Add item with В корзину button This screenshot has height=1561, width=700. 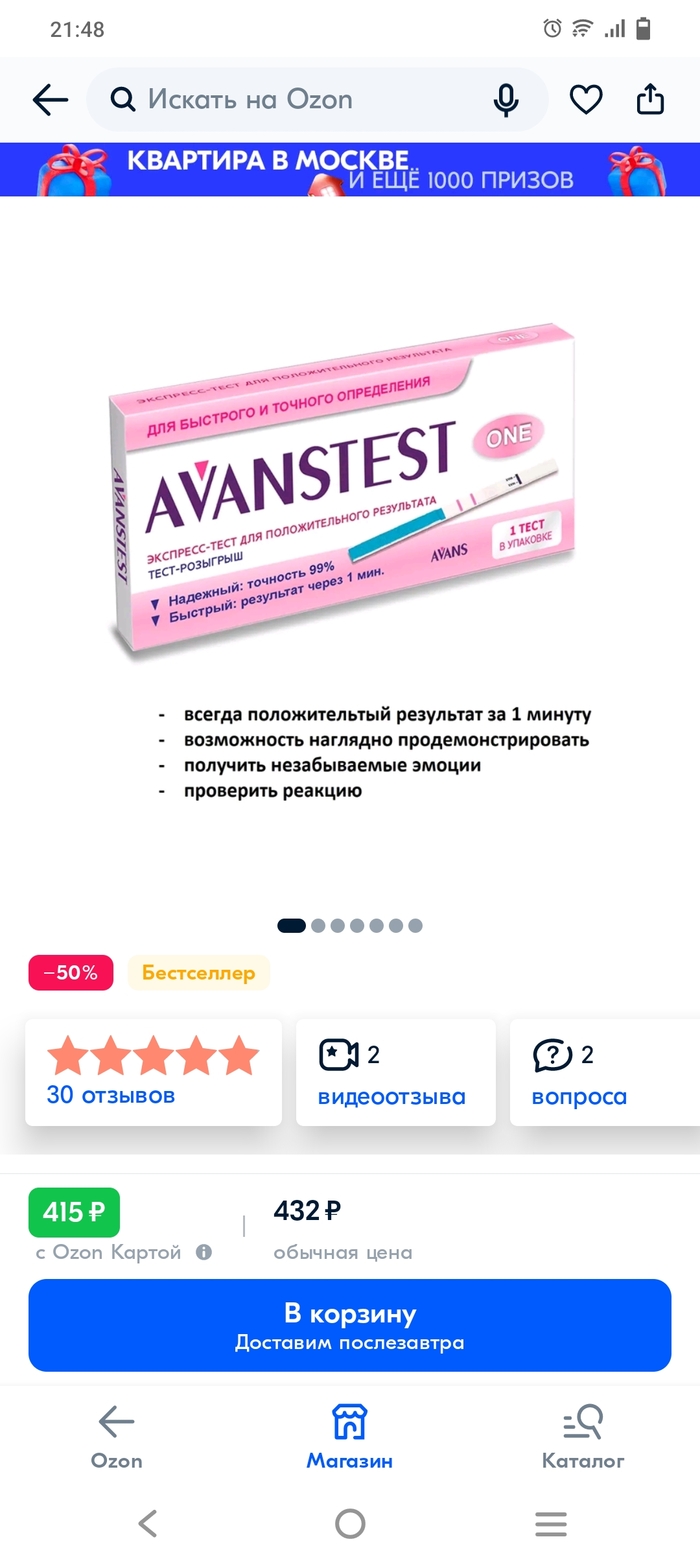pos(350,1325)
